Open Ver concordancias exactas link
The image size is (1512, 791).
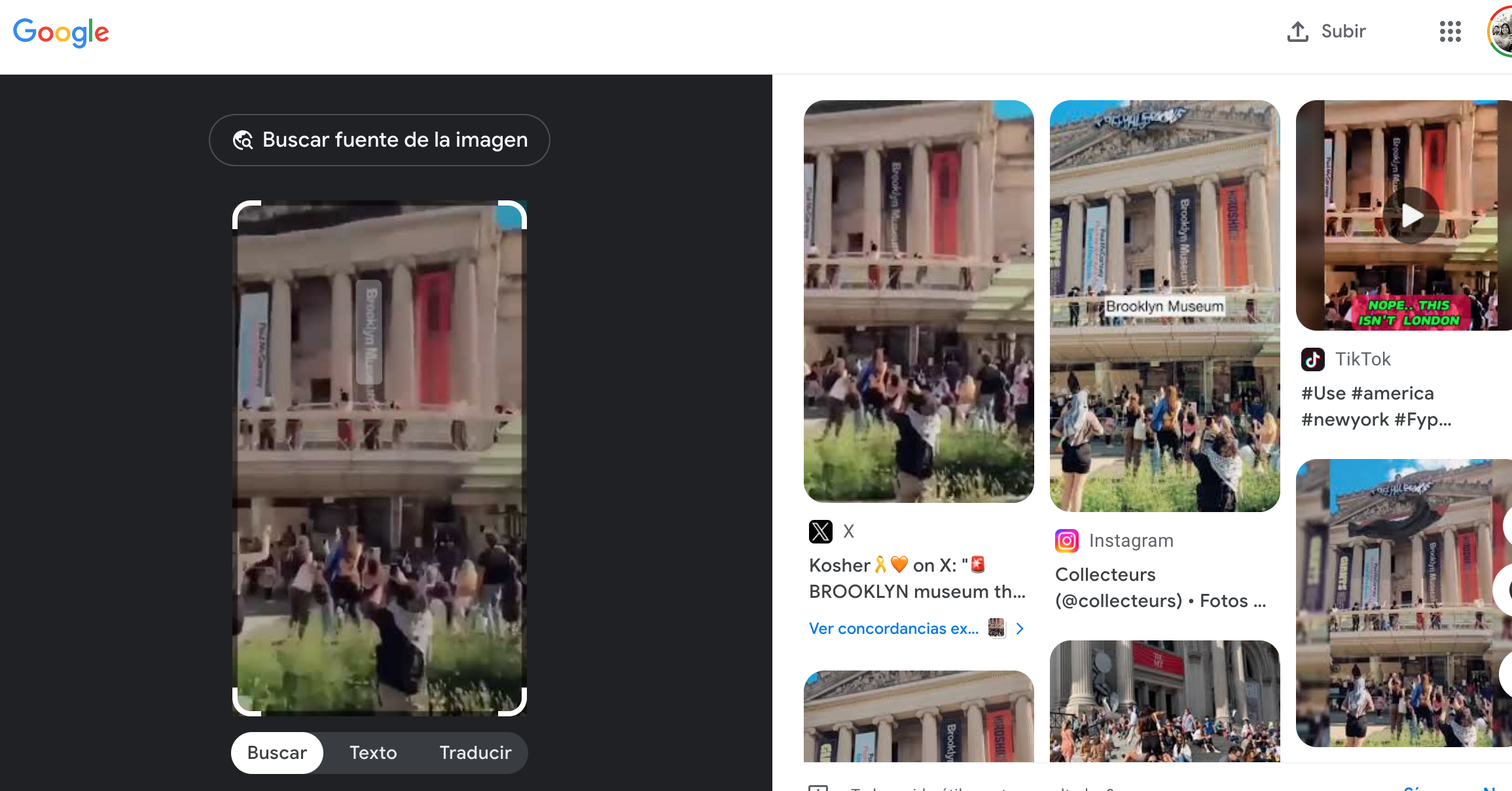coord(893,629)
